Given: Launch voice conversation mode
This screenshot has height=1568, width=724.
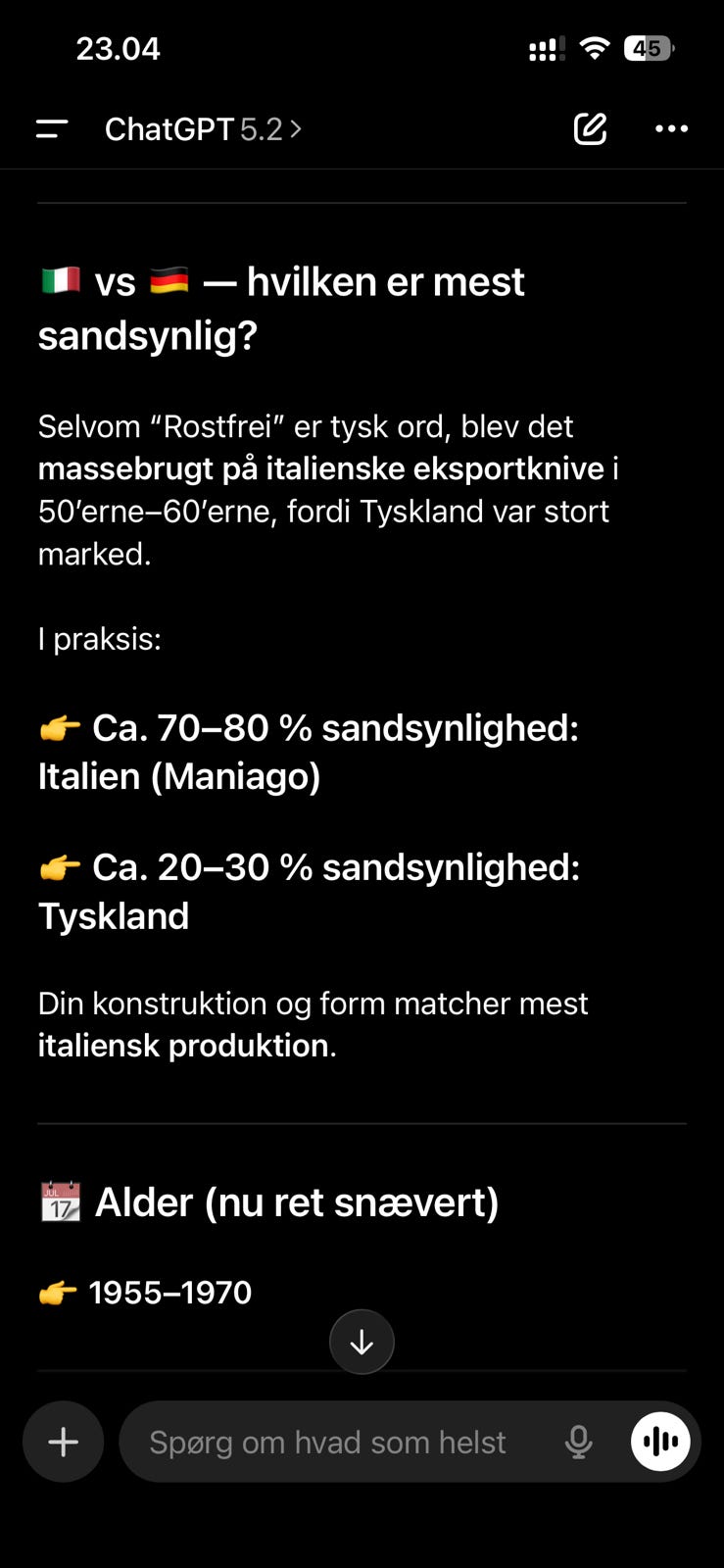Looking at the screenshot, I should pos(661,1441).
